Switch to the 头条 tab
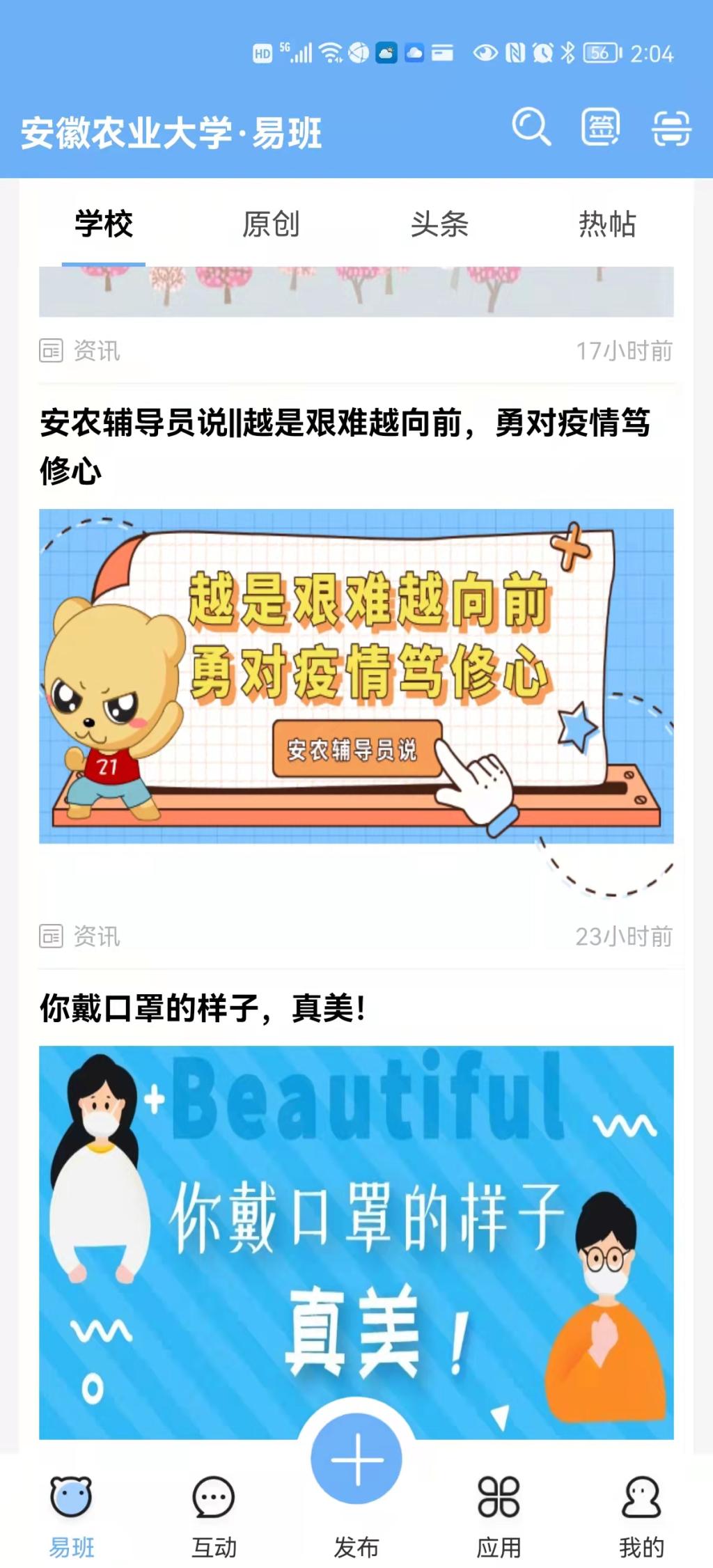 coord(439,224)
